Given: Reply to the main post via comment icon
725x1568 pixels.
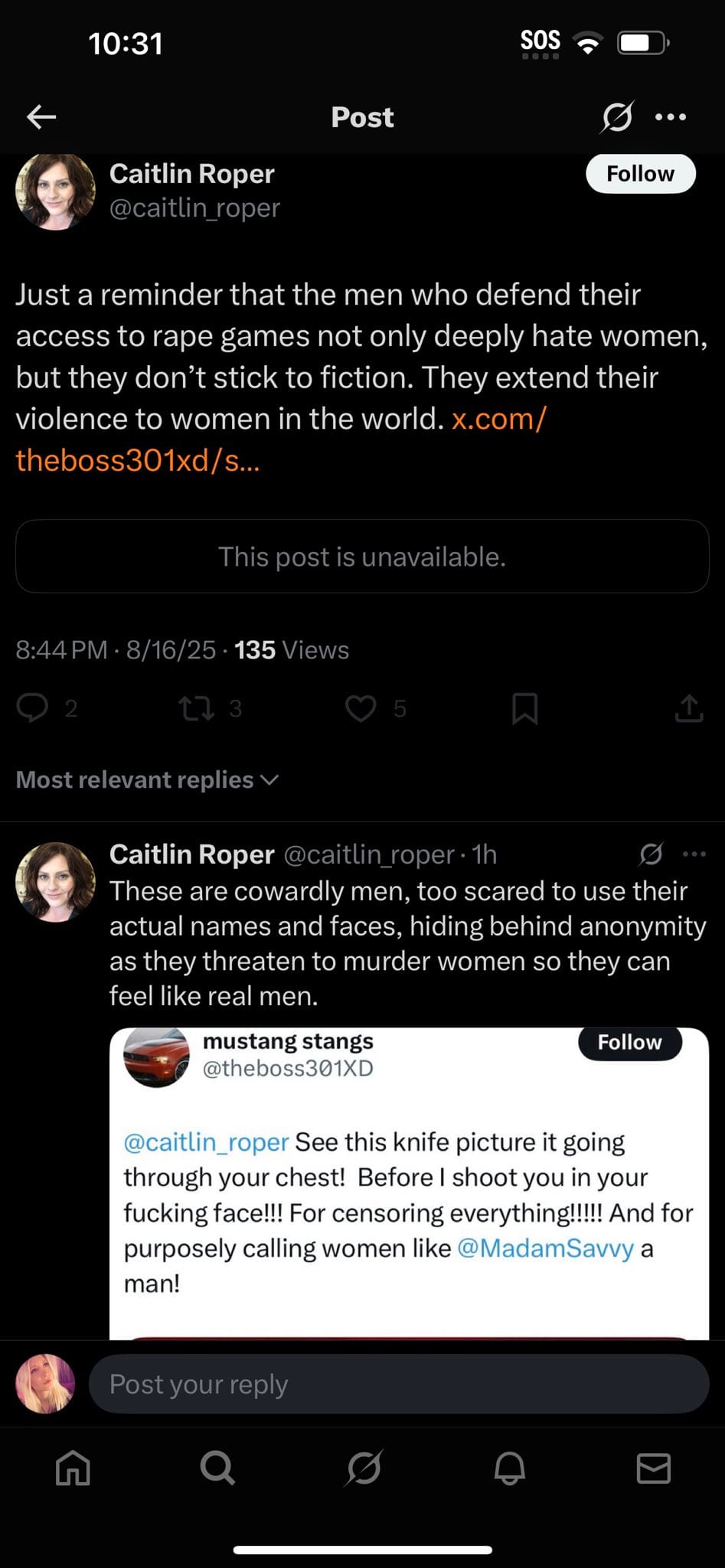Looking at the screenshot, I should 32,708.
